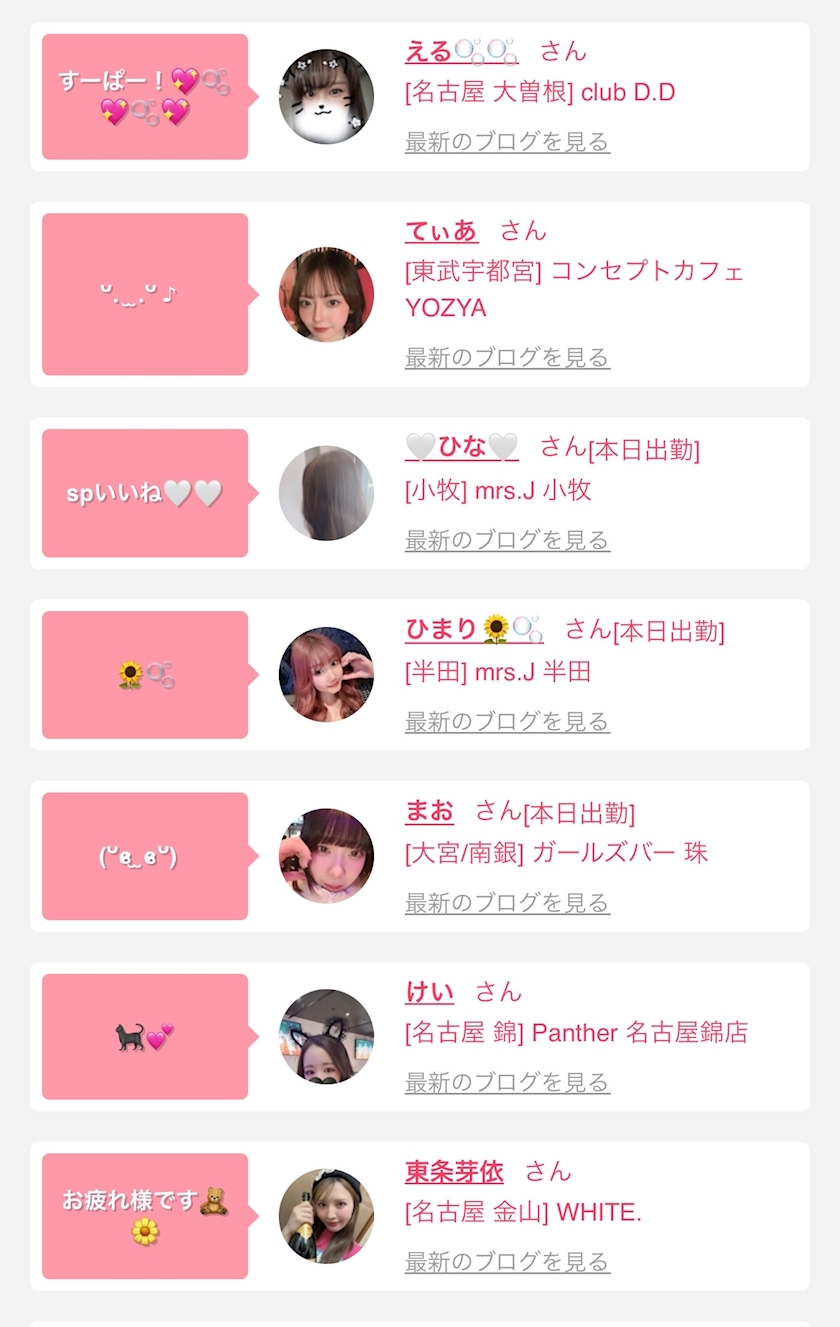Tap まお's round profile photo
The image size is (840, 1327).
click(326, 856)
